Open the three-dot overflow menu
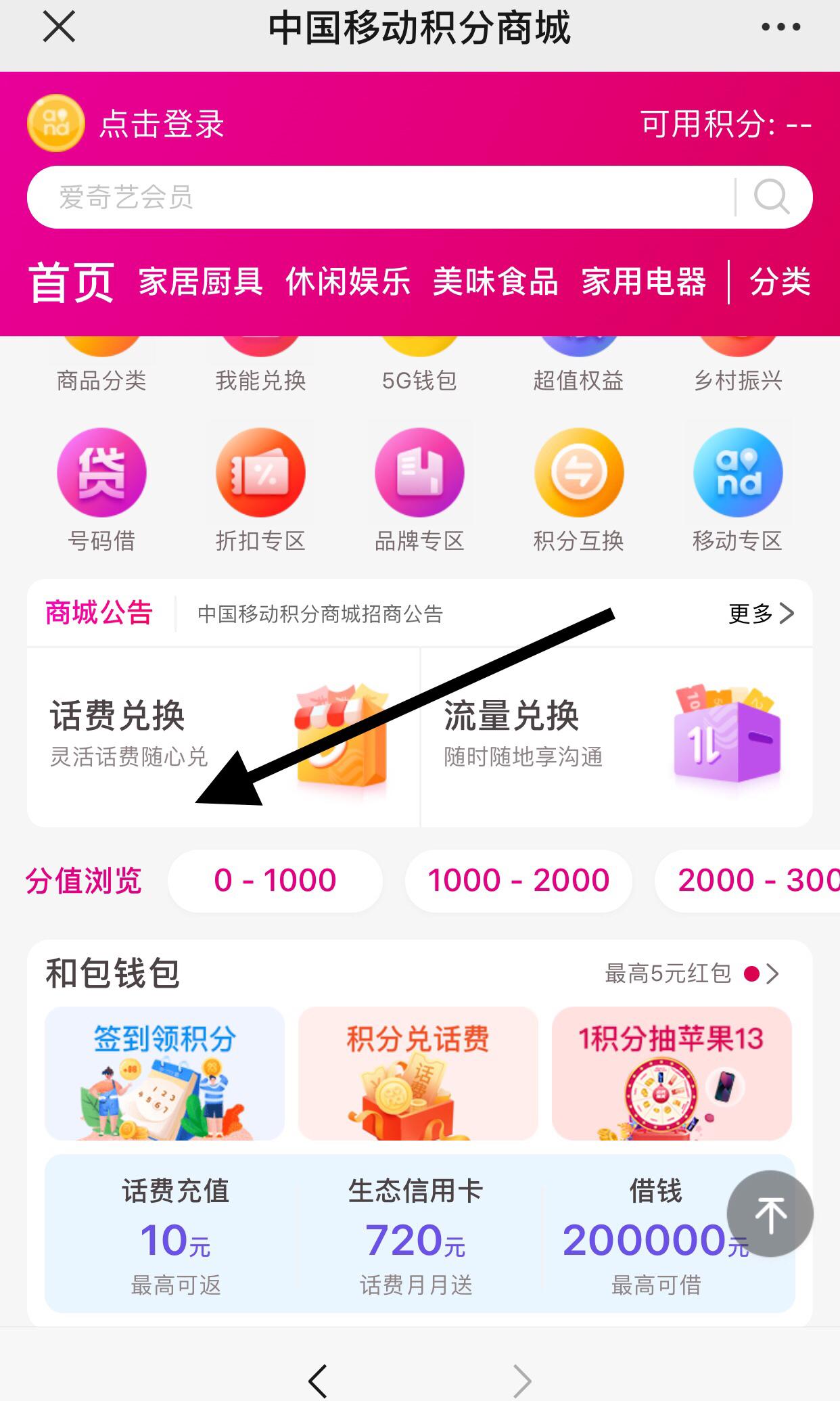The height and width of the screenshot is (1401, 840). (780, 28)
